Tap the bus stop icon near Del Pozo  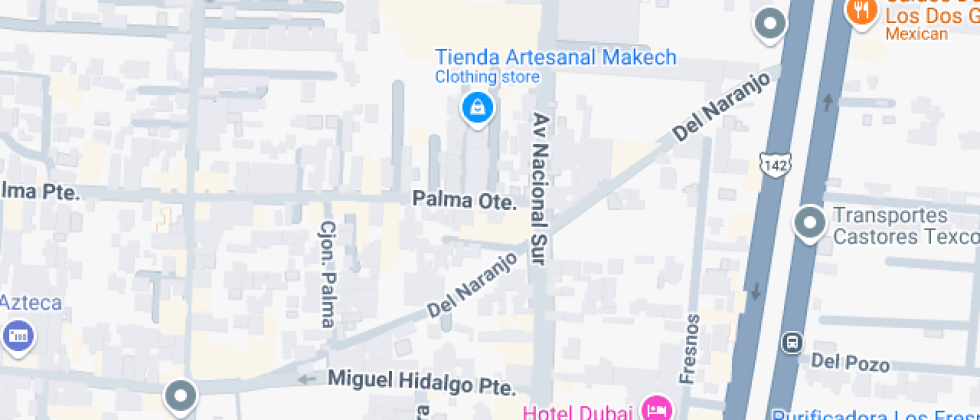click(x=792, y=343)
